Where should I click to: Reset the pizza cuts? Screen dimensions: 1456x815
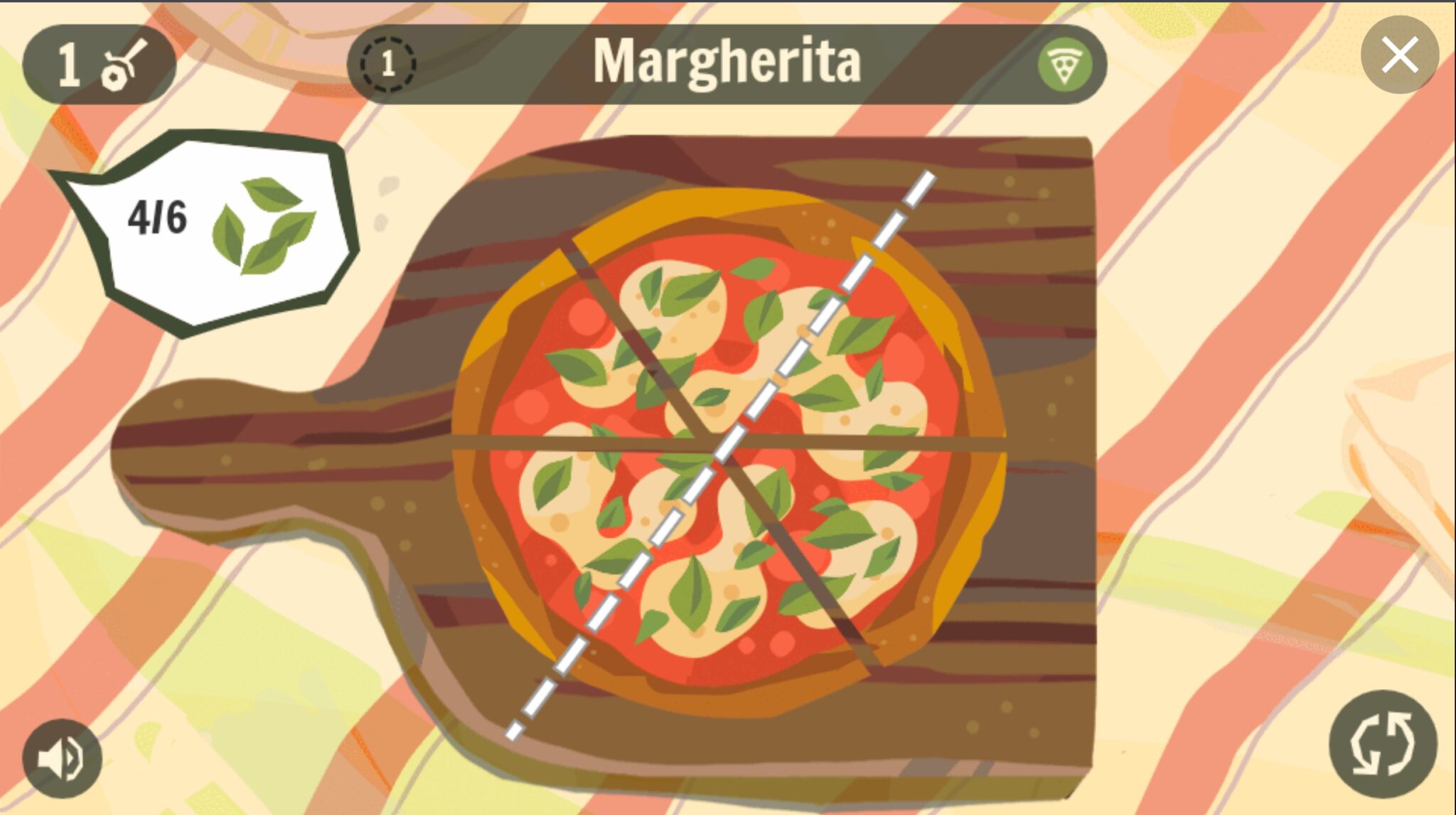[1382, 745]
